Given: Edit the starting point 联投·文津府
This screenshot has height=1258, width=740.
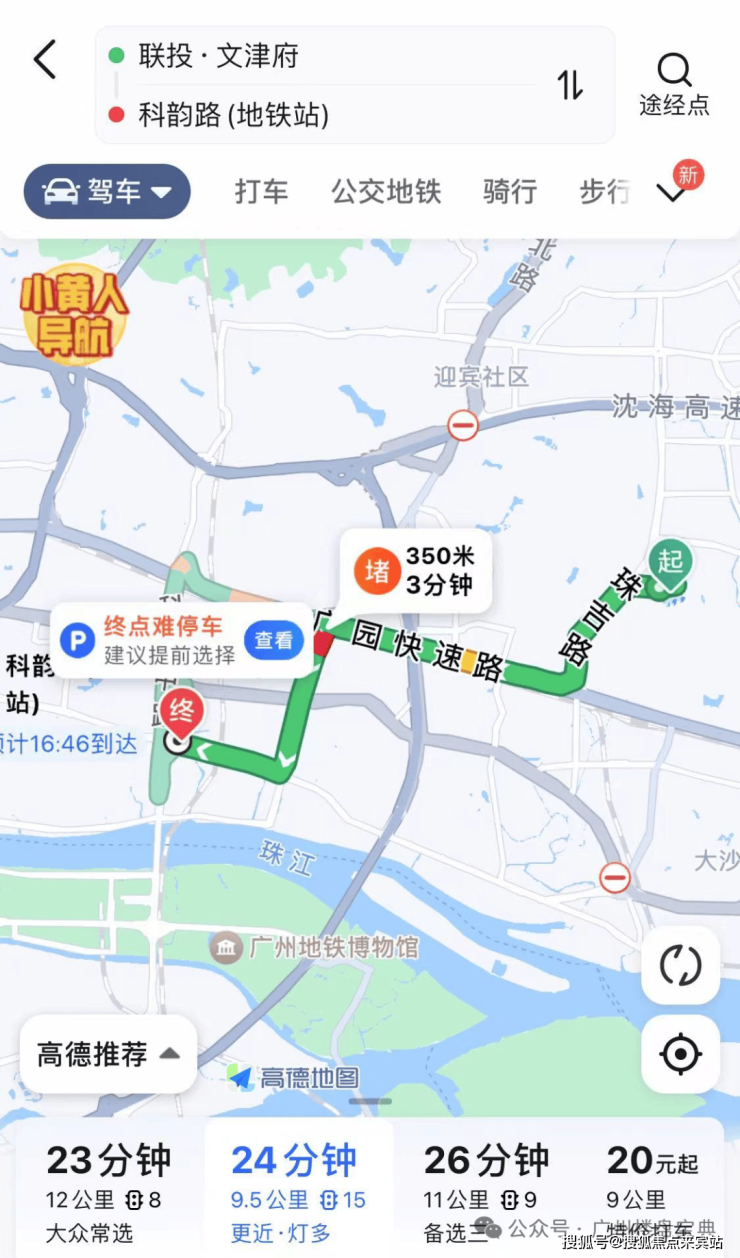Looking at the screenshot, I should [218, 55].
